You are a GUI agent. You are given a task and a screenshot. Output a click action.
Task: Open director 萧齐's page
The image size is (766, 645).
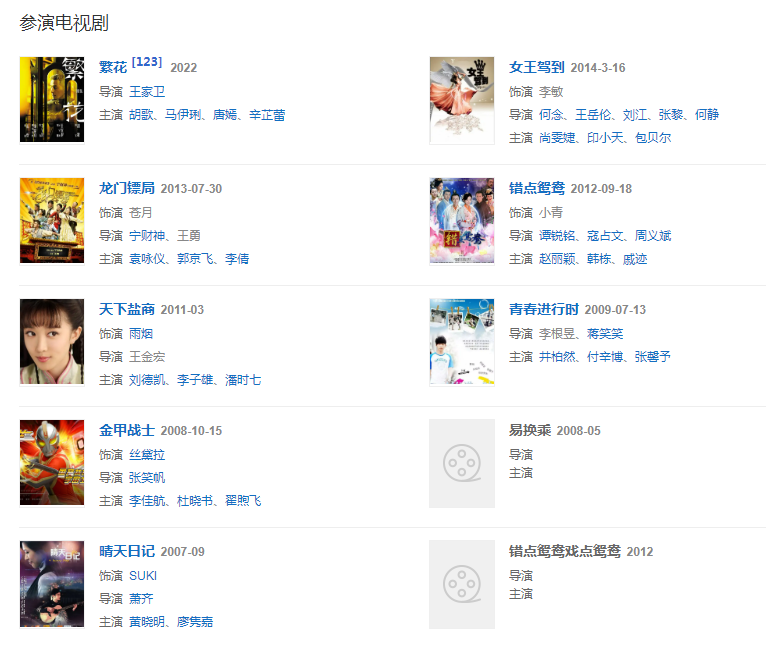click(x=141, y=598)
